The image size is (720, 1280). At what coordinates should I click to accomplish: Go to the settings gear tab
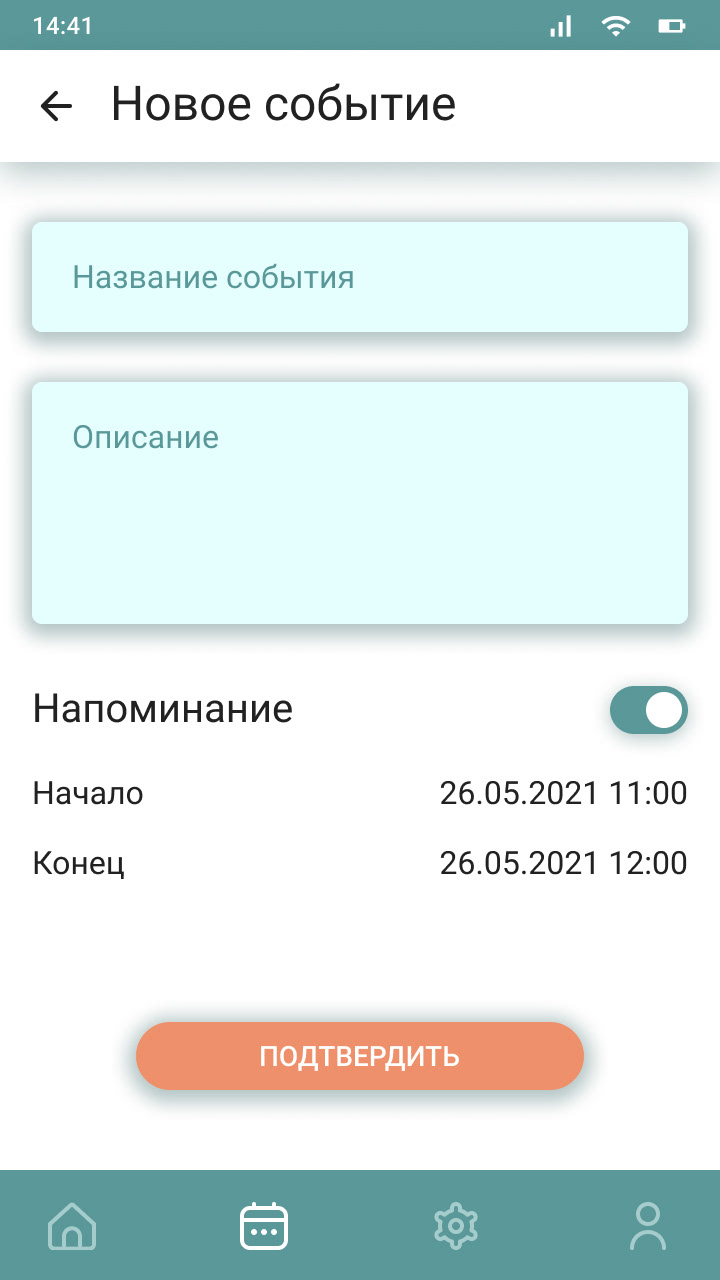point(456,1226)
